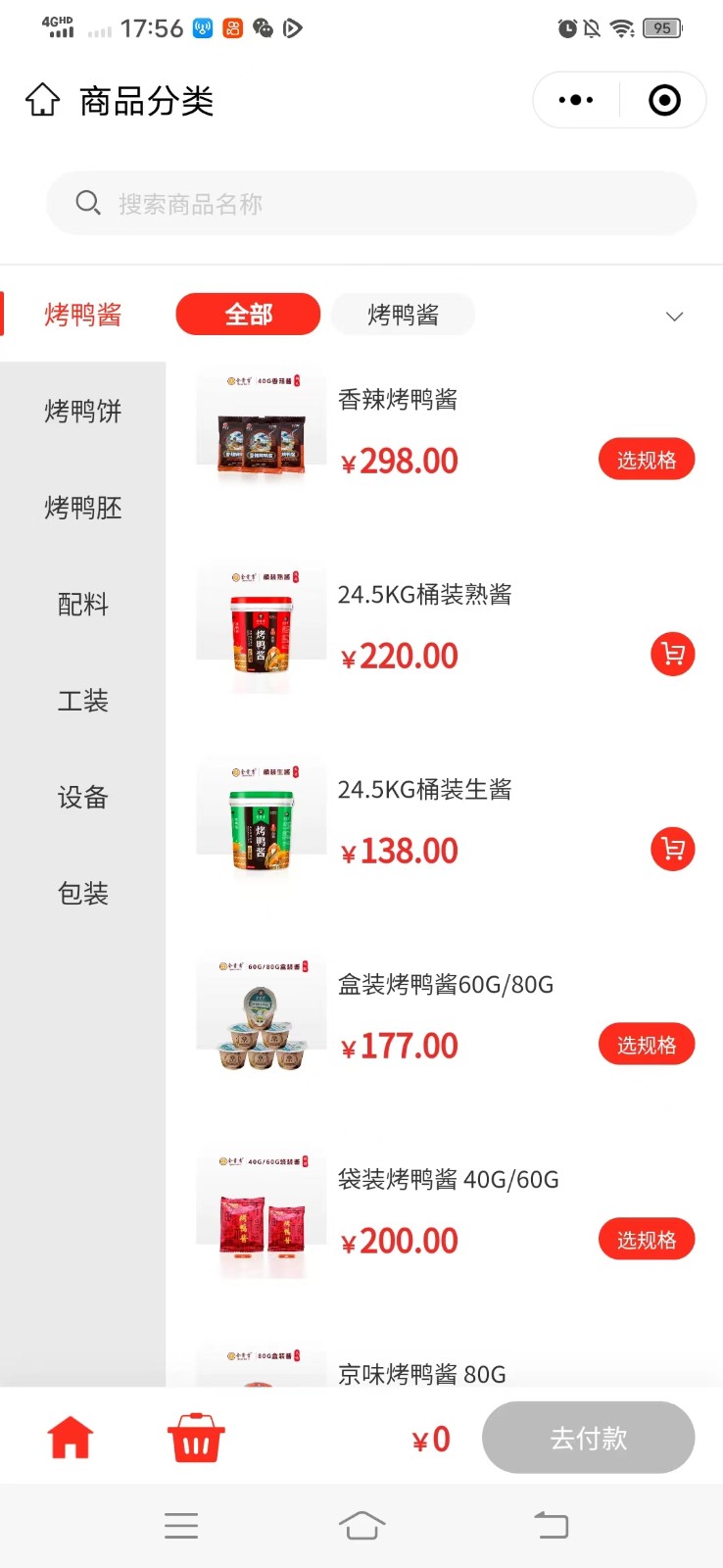Screen dimensions: 723x1568
Task: Show the 设备 category
Action: pos(83,797)
